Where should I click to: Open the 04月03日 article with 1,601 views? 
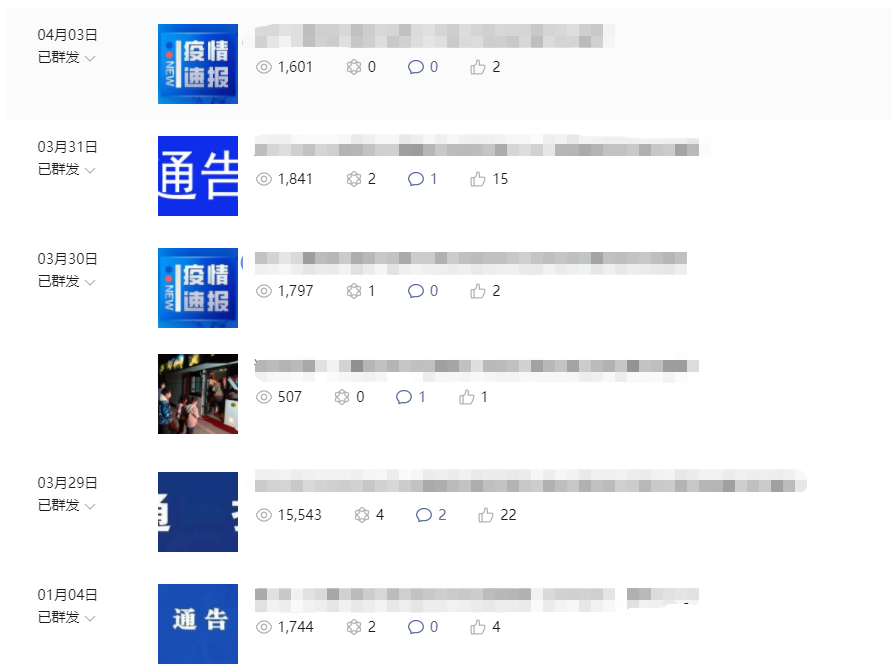tap(198, 64)
